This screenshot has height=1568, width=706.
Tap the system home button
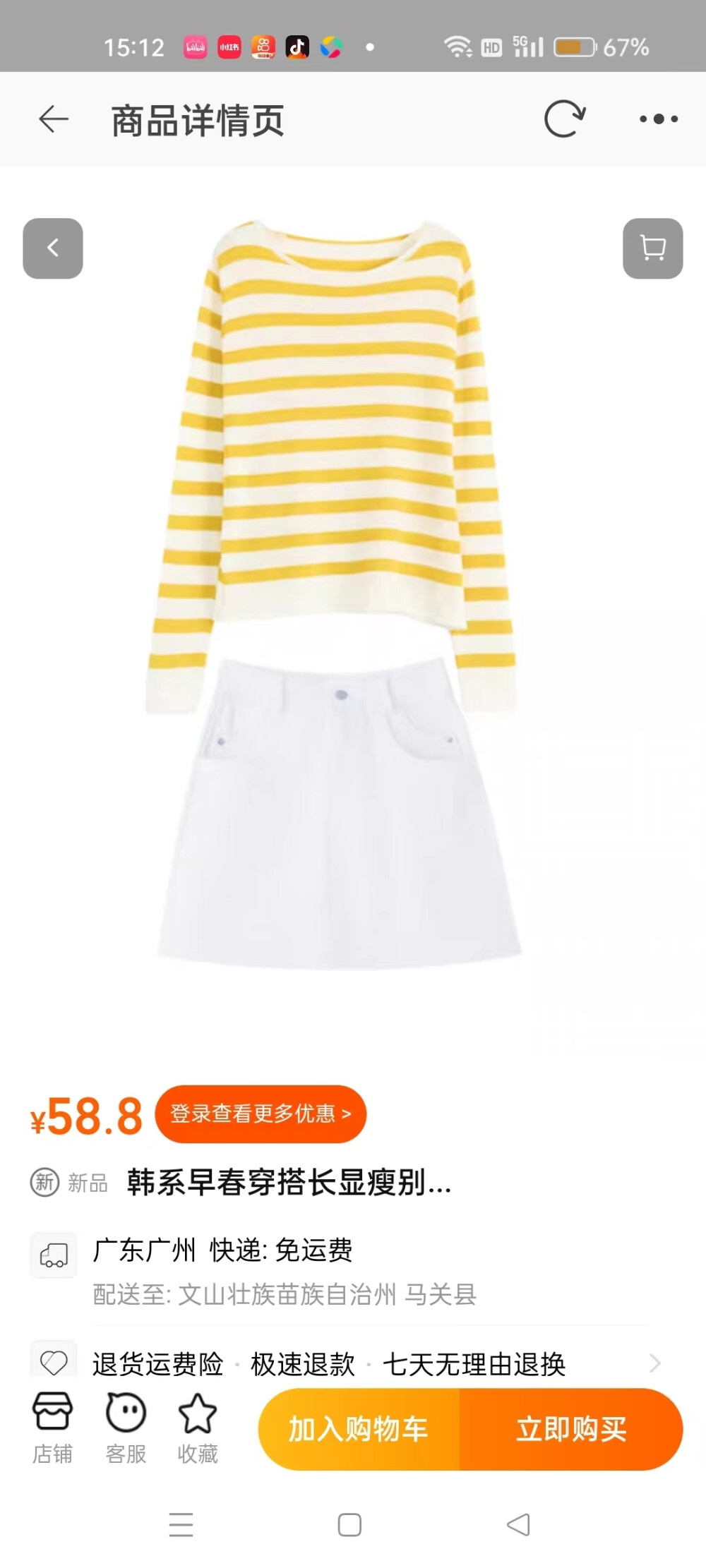tap(349, 1524)
